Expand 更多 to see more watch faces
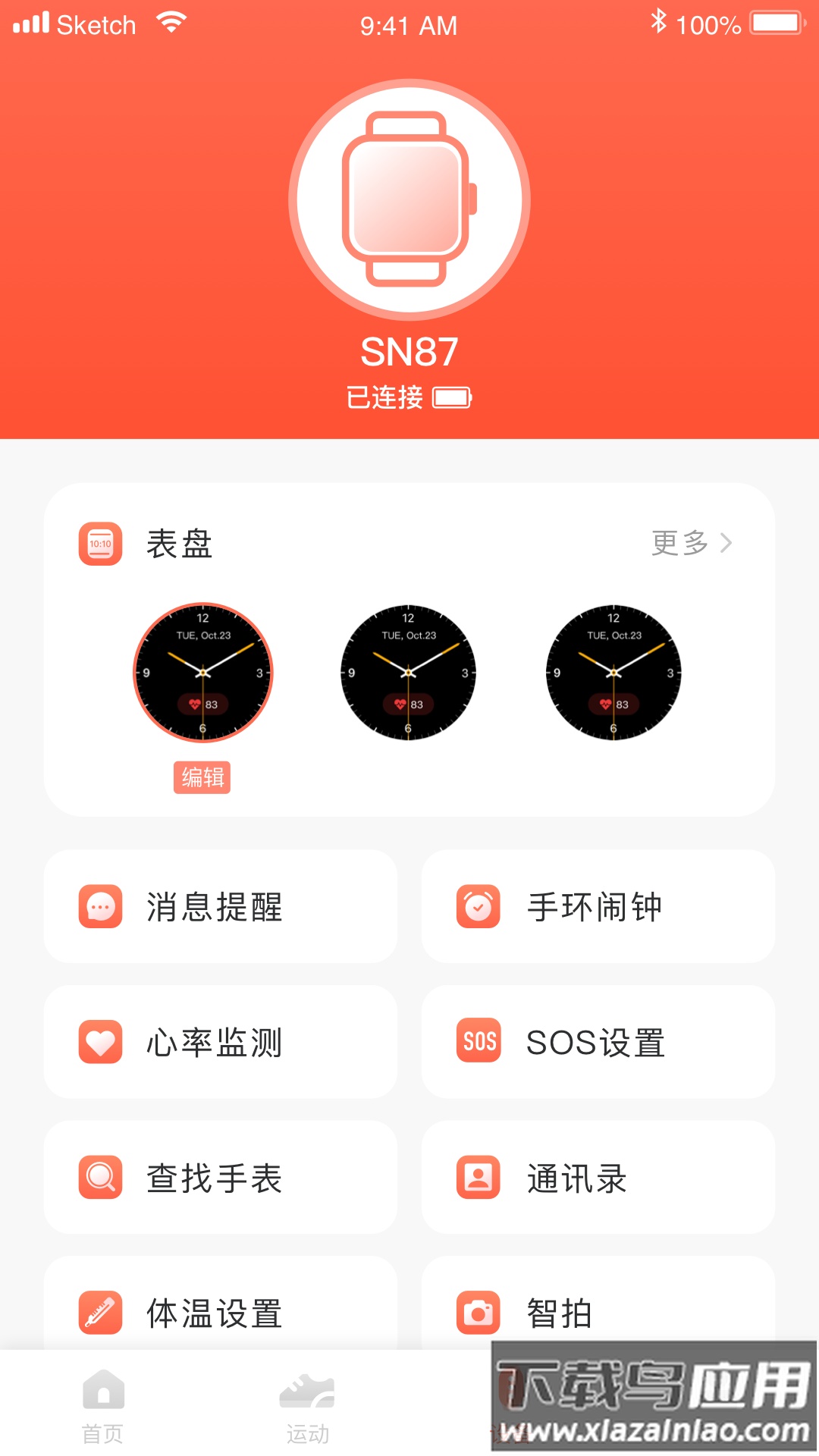819x1456 pixels. 679,543
